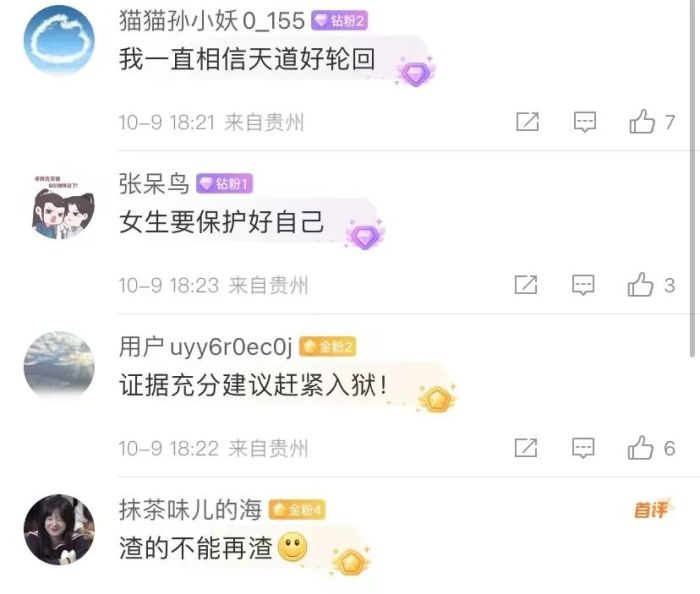The image size is (700, 594).
Task: Like the comment by 猫猫孙小妖0_155
Action: [x=641, y=122]
